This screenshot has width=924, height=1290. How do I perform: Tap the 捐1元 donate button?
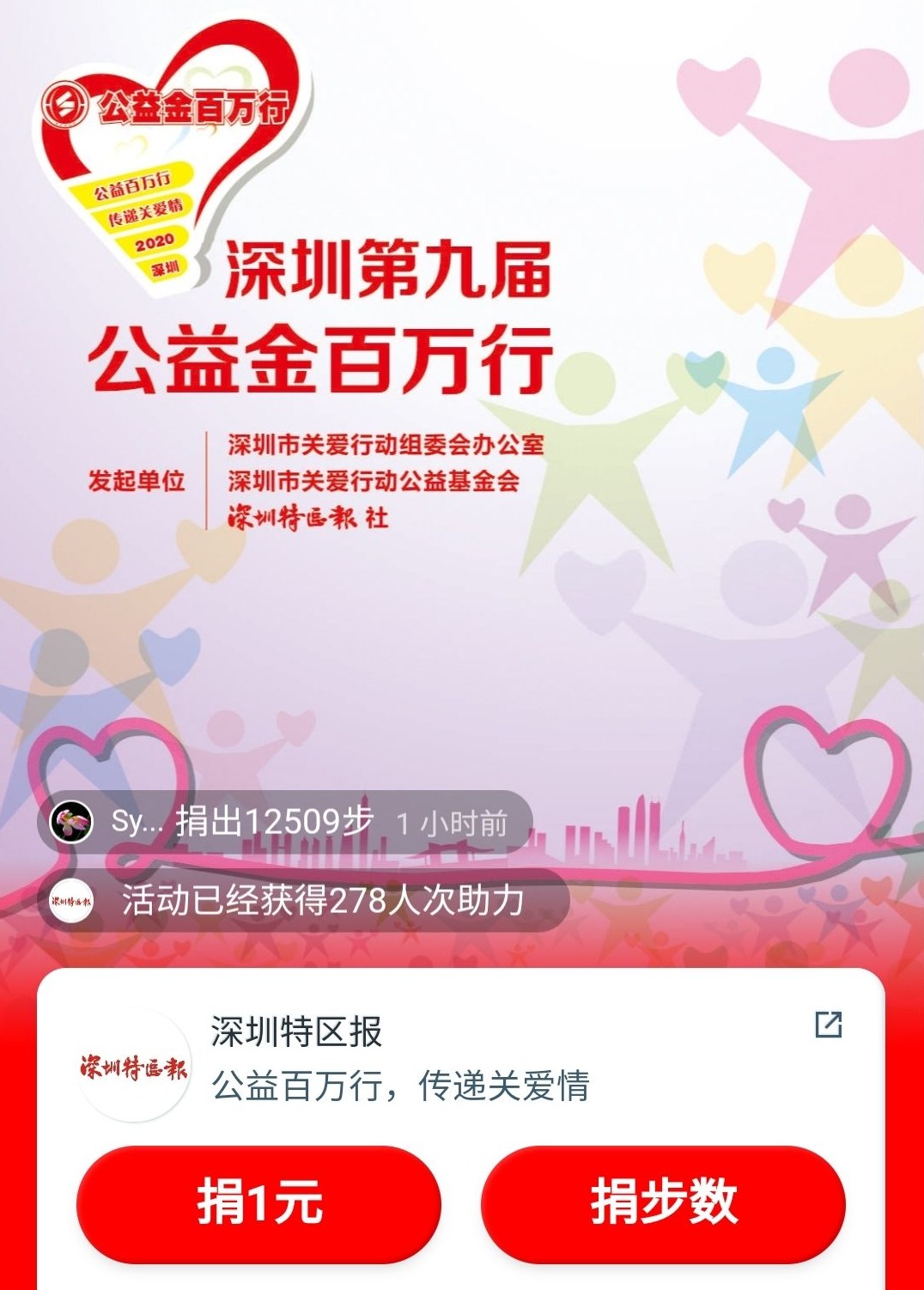[258, 1203]
